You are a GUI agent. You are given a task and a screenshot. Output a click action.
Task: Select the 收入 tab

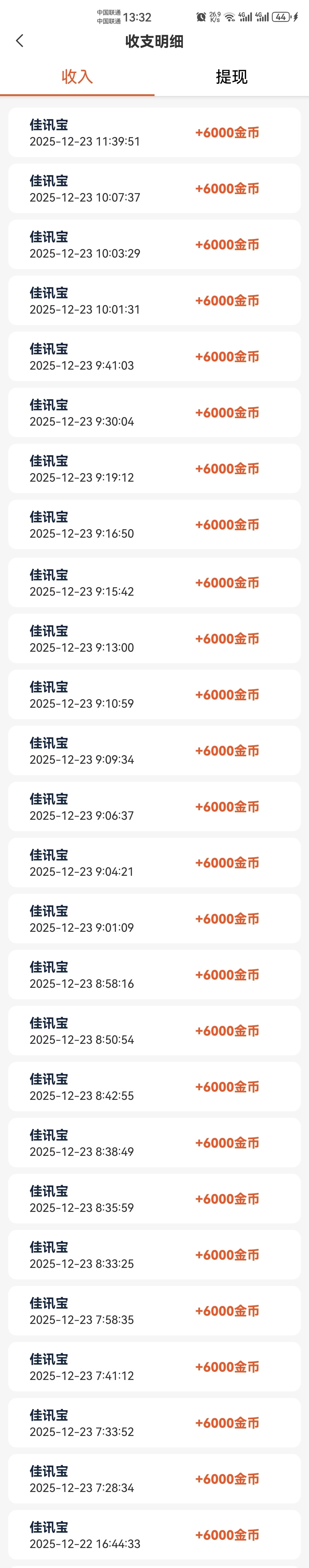(x=77, y=77)
